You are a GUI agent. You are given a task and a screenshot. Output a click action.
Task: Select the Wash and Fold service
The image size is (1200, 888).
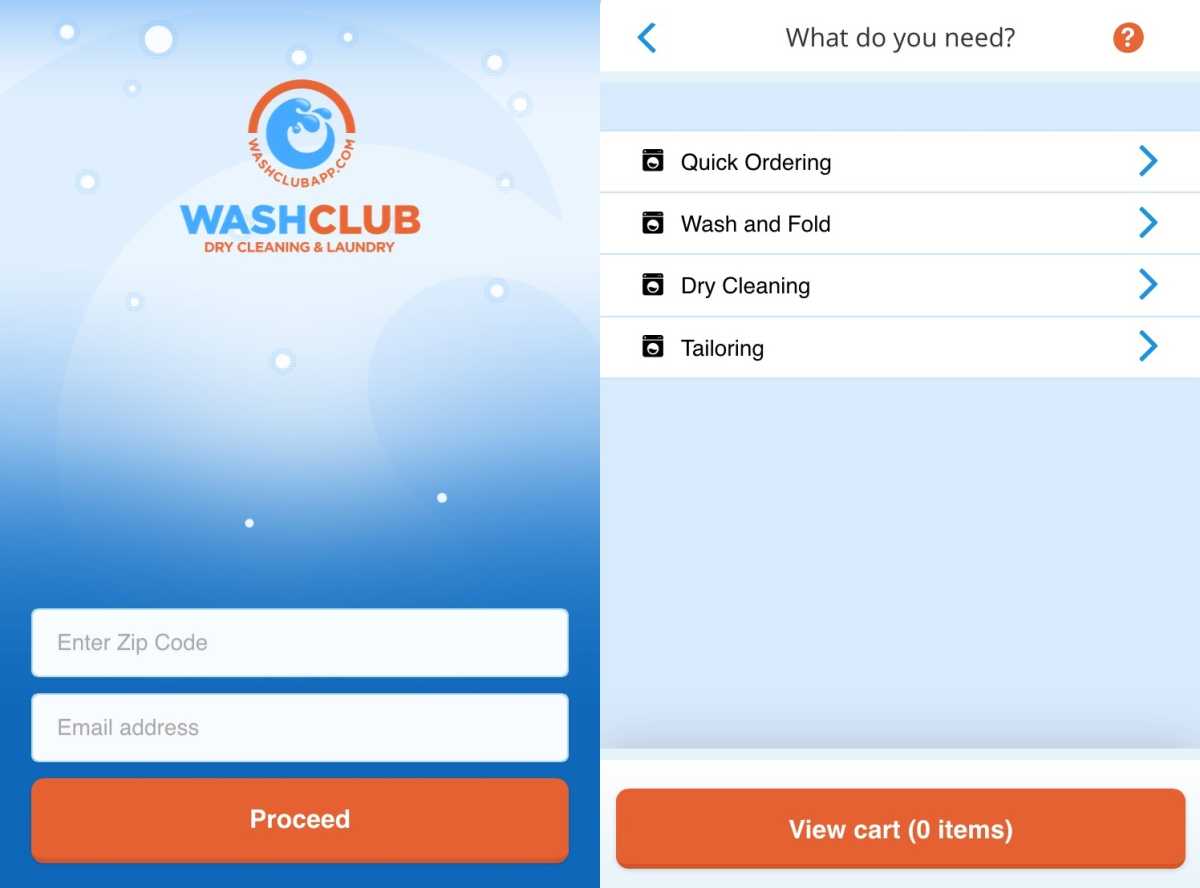(x=899, y=224)
